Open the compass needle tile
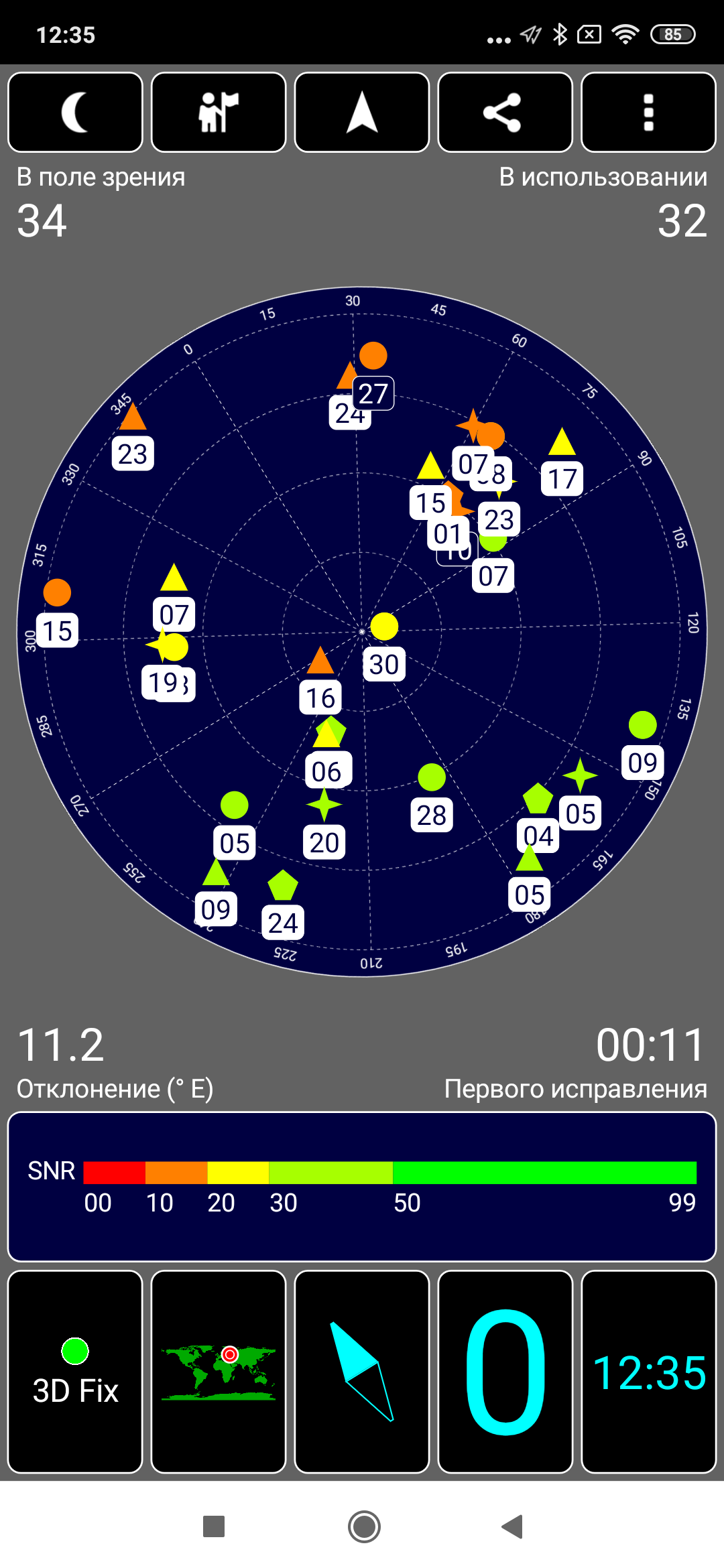This screenshot has width=724, height=1568. coord(362,1372)
